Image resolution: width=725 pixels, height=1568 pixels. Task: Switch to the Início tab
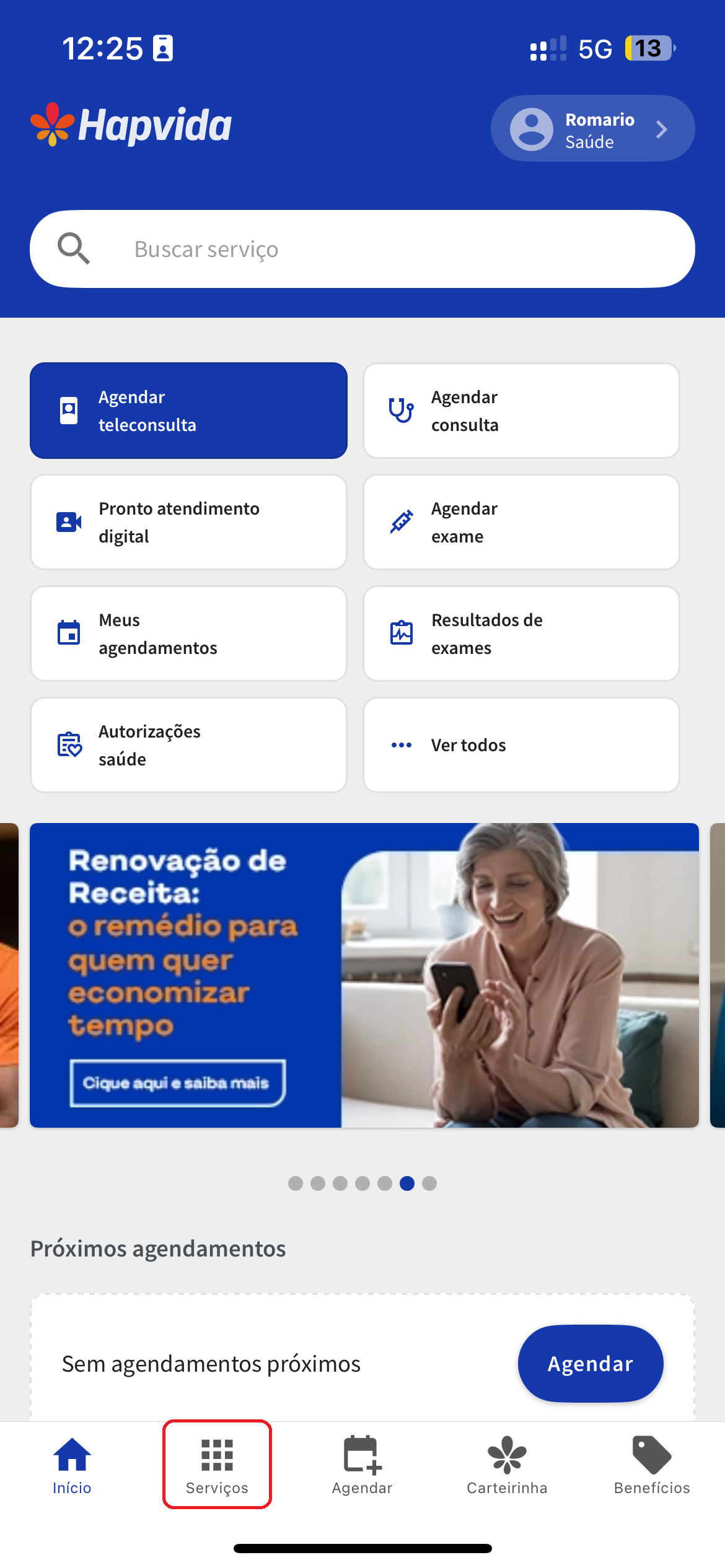pyautogui.click(x=72, y=1465)
